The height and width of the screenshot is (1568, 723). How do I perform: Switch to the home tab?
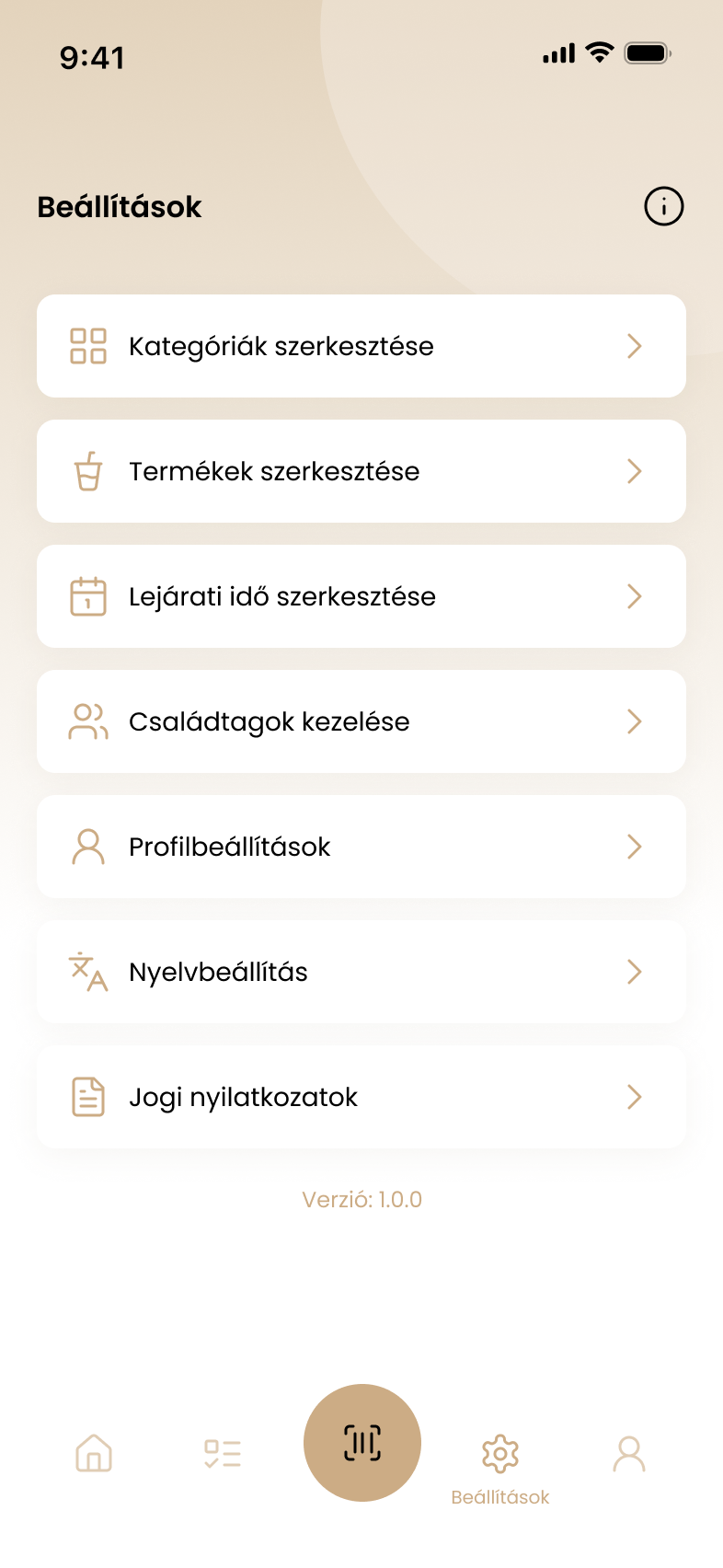click(94, 1454)
